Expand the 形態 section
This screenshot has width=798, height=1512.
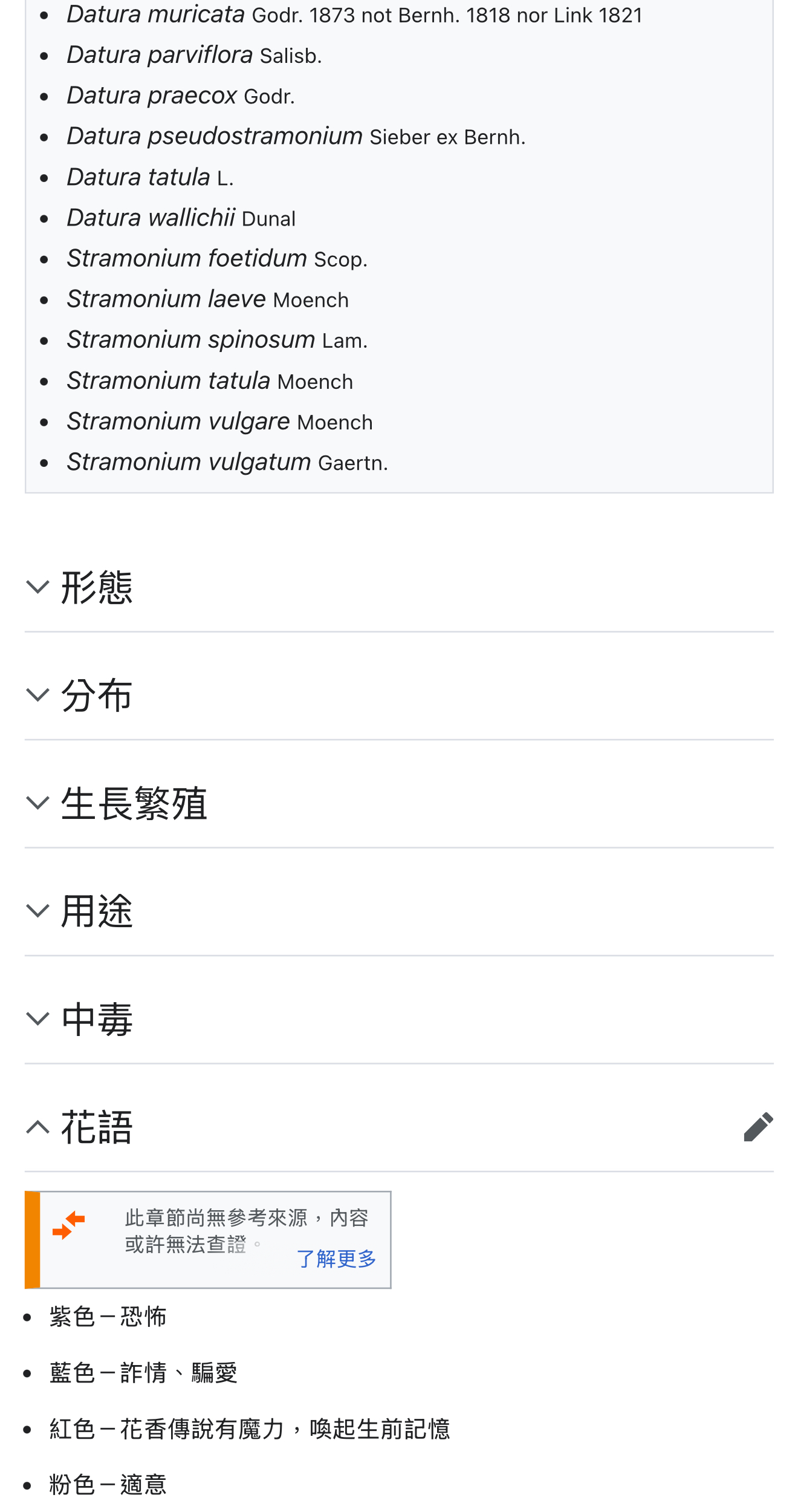click(97, 587)
